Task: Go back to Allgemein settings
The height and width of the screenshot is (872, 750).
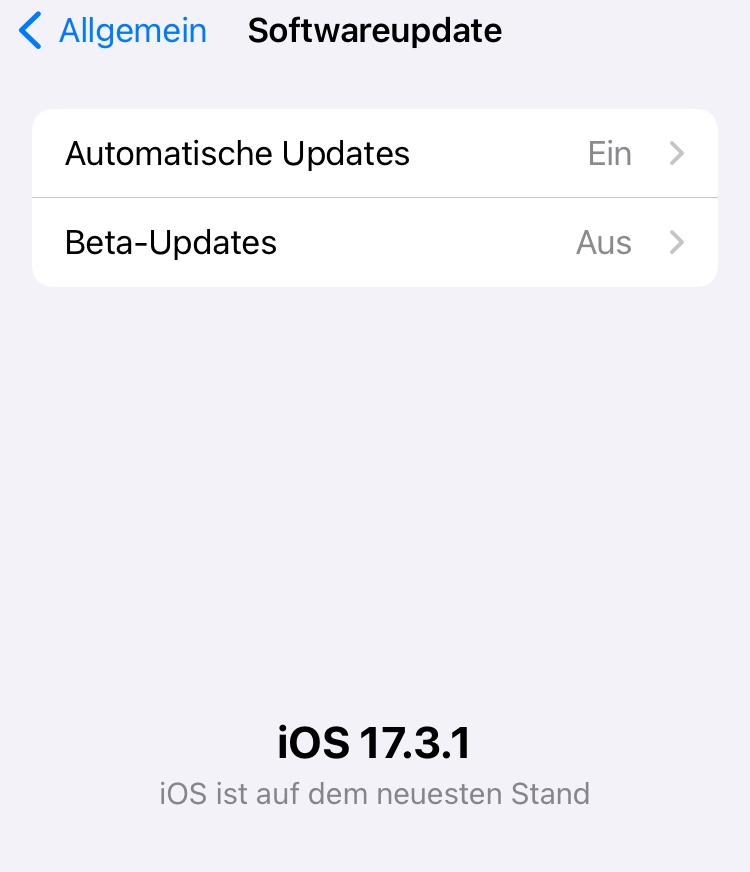Action: tap(113, 31)
